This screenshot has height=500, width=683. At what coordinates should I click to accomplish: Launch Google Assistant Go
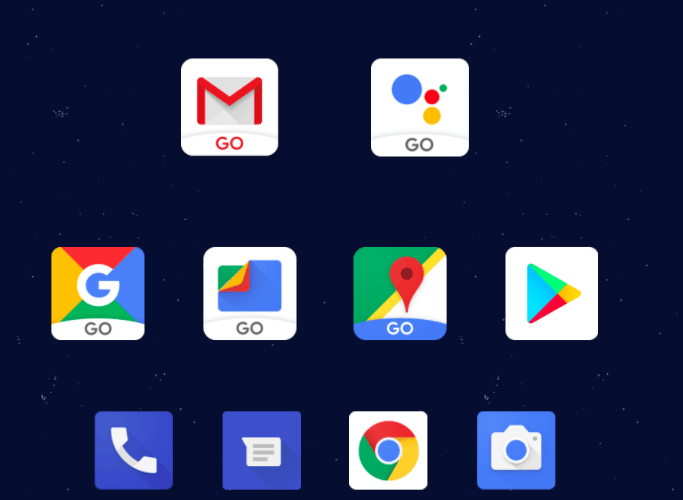pos(419,107)
